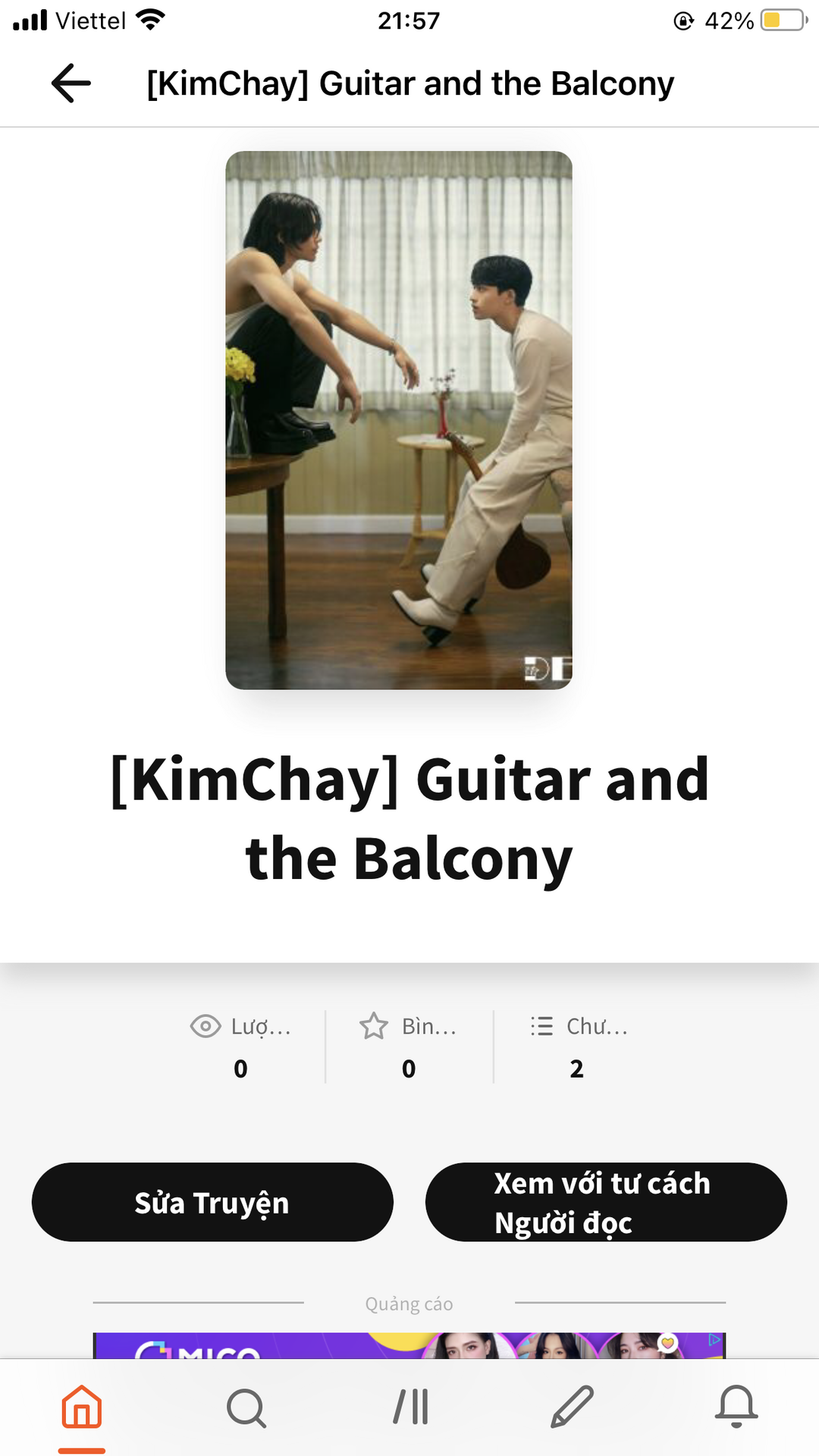
Task: Open the Search tab
Action: click(246, 1407)
